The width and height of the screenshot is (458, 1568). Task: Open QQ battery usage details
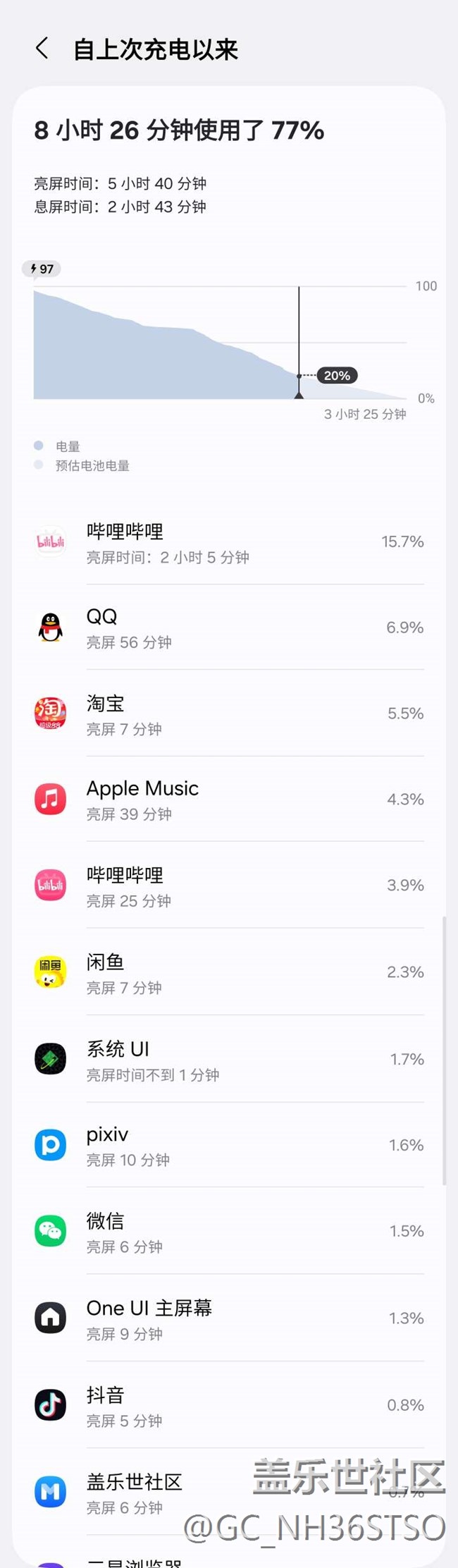tap(229, 628)
